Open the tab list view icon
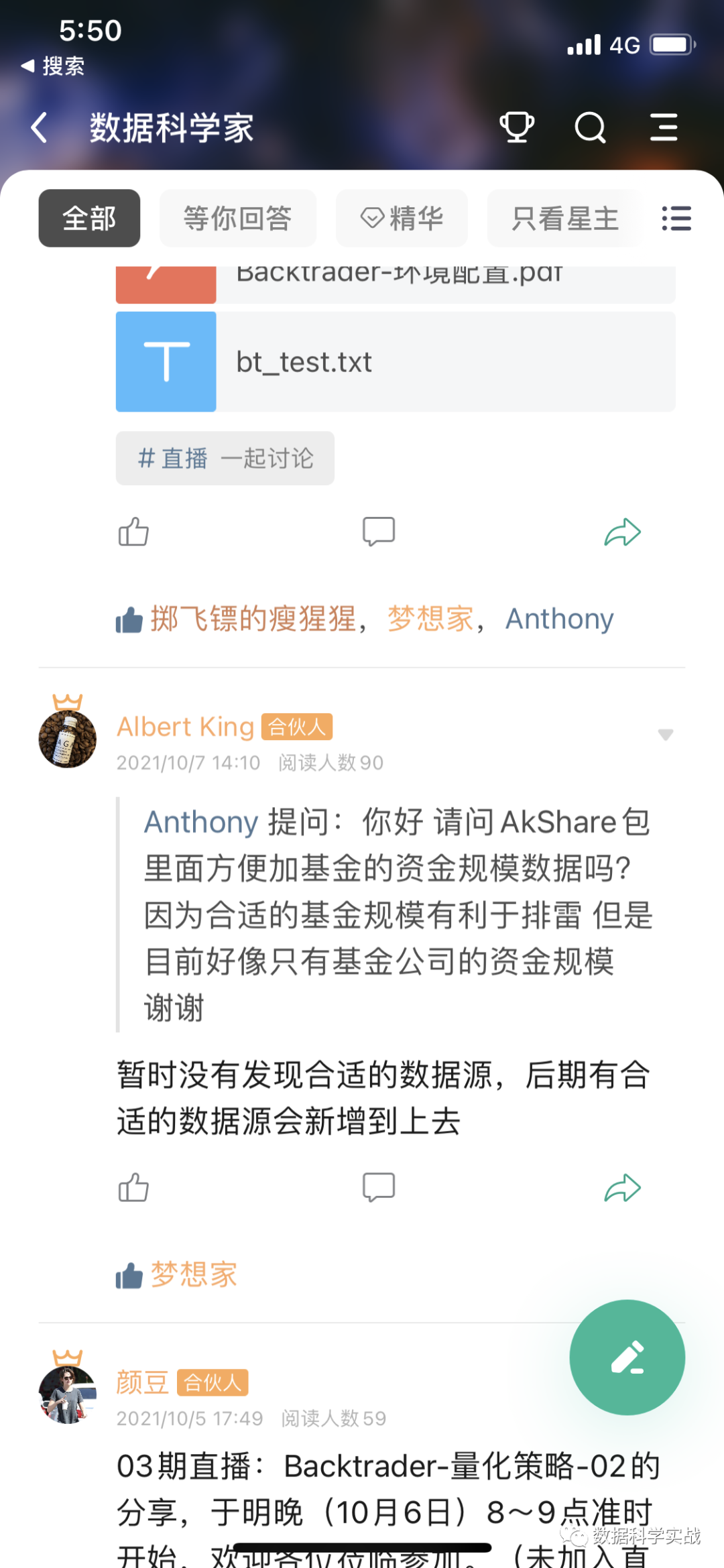The image size is (724, 1568). [676, 219]
